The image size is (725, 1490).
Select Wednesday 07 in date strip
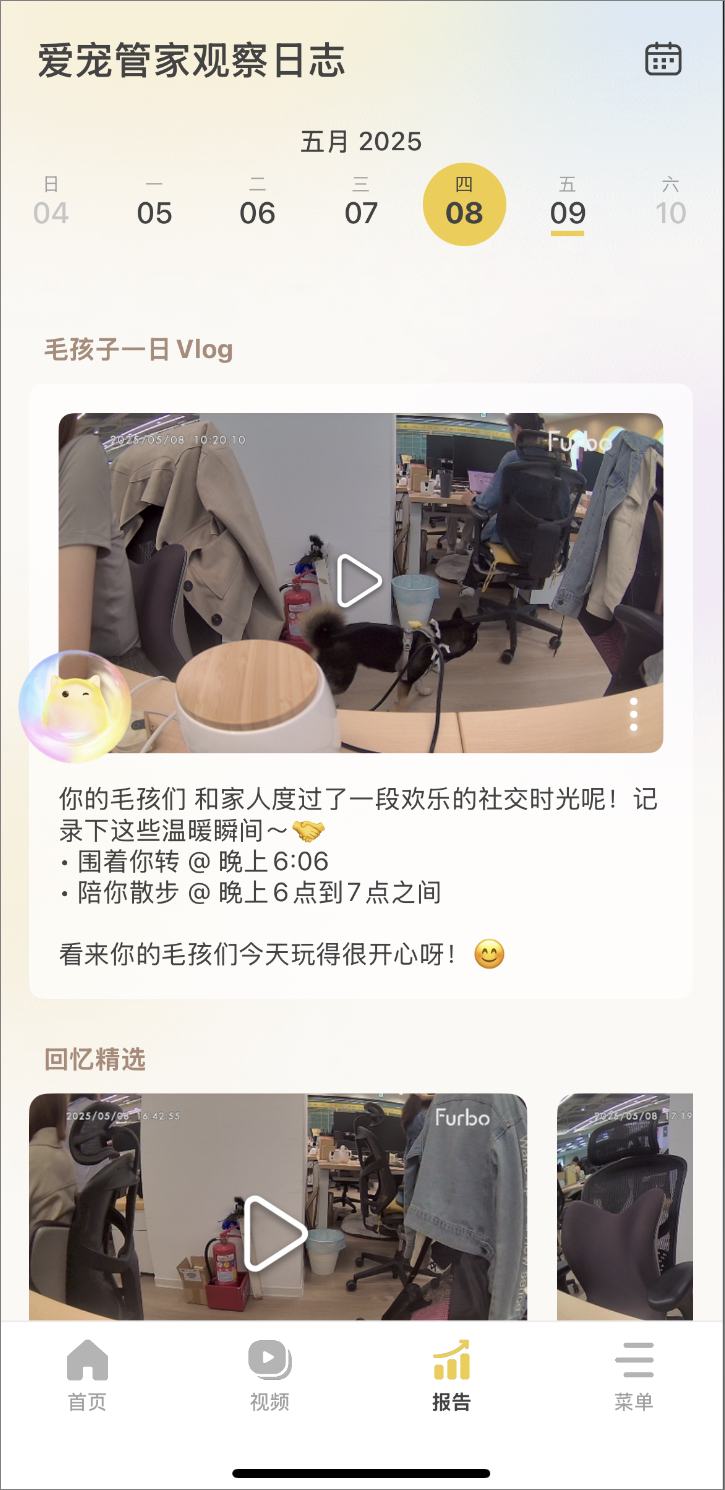click(361, 203)
